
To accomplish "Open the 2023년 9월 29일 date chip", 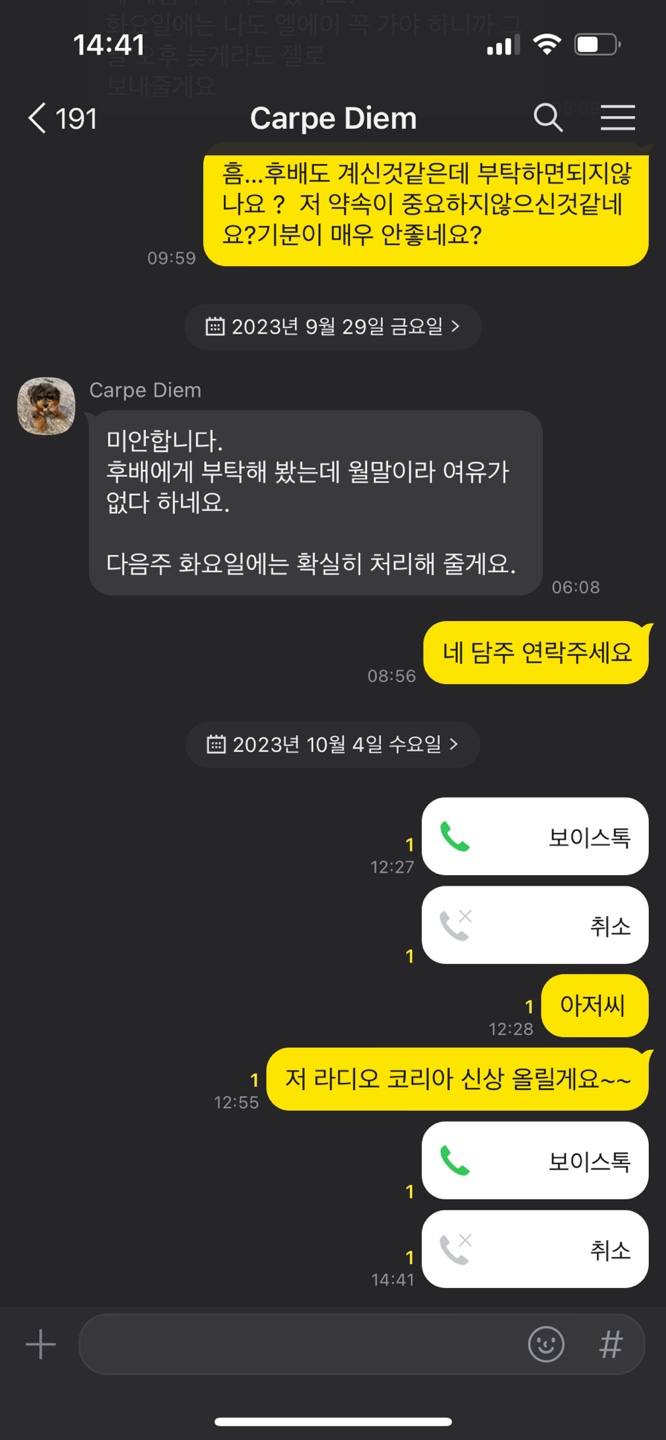I will [333, 327].
